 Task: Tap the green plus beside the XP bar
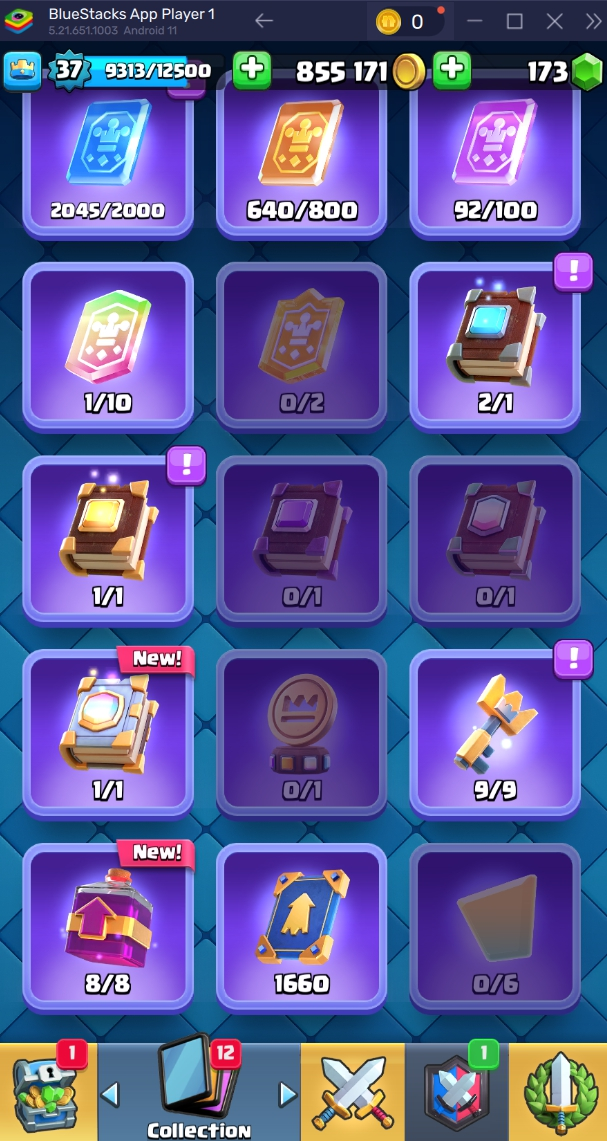[251, 69]
